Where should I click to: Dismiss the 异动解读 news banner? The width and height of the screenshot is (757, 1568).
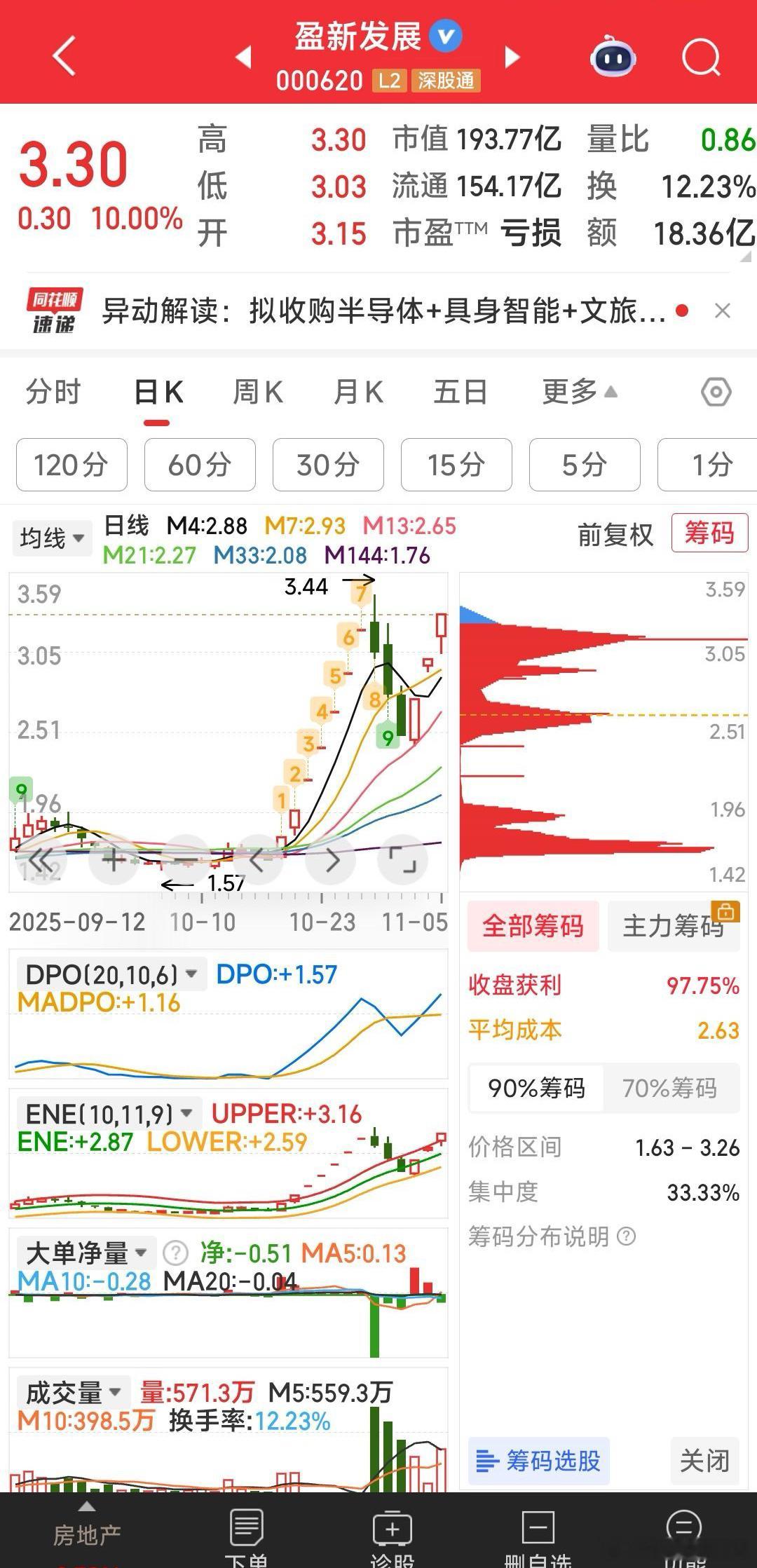point(722,311)
